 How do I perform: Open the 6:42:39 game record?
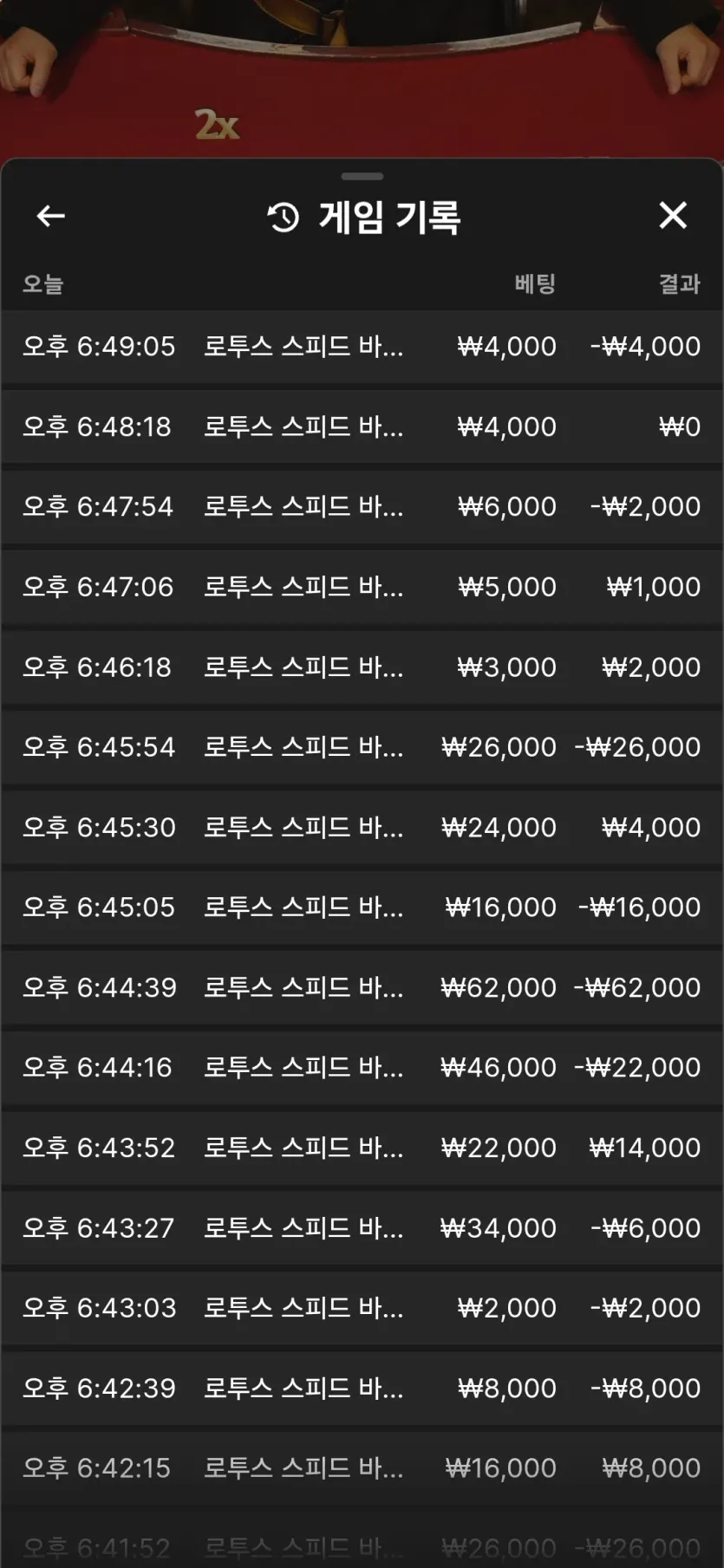pyautogui.click(x=362, y=1388)
